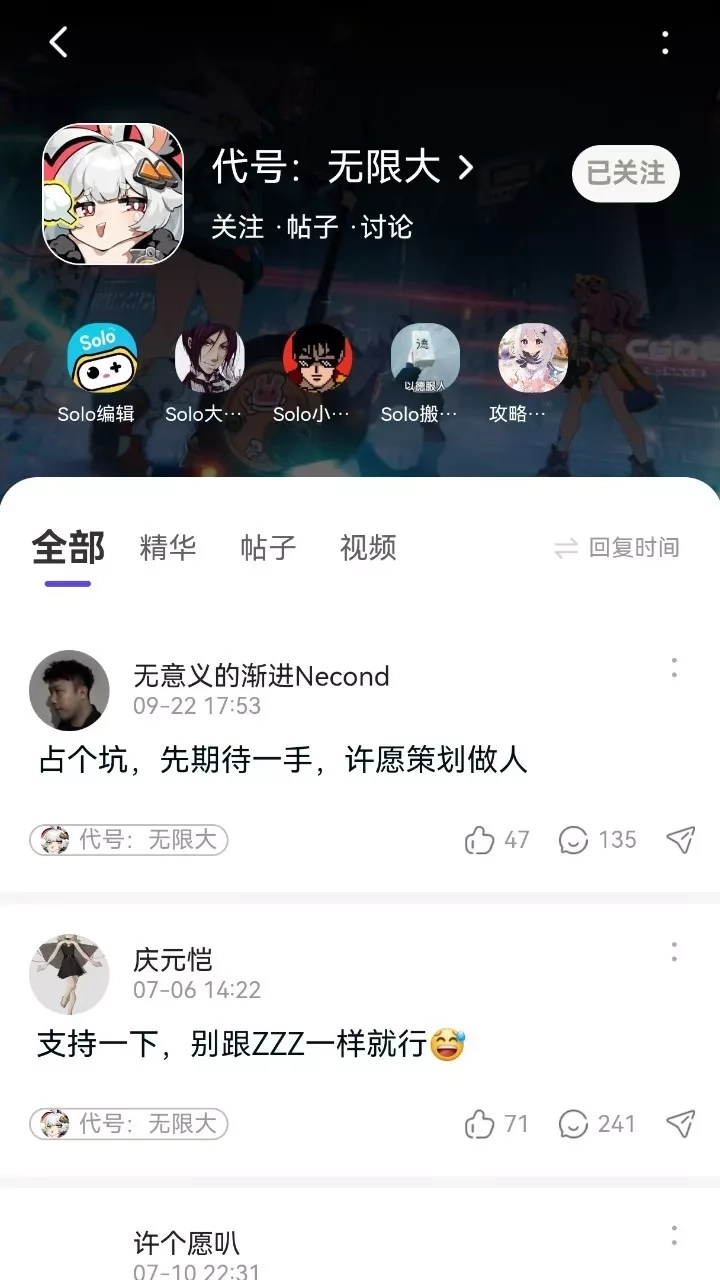Open more options on 庆元恺's post
This screenshot has width=720, height=1280.
click(x=674, y=951)
